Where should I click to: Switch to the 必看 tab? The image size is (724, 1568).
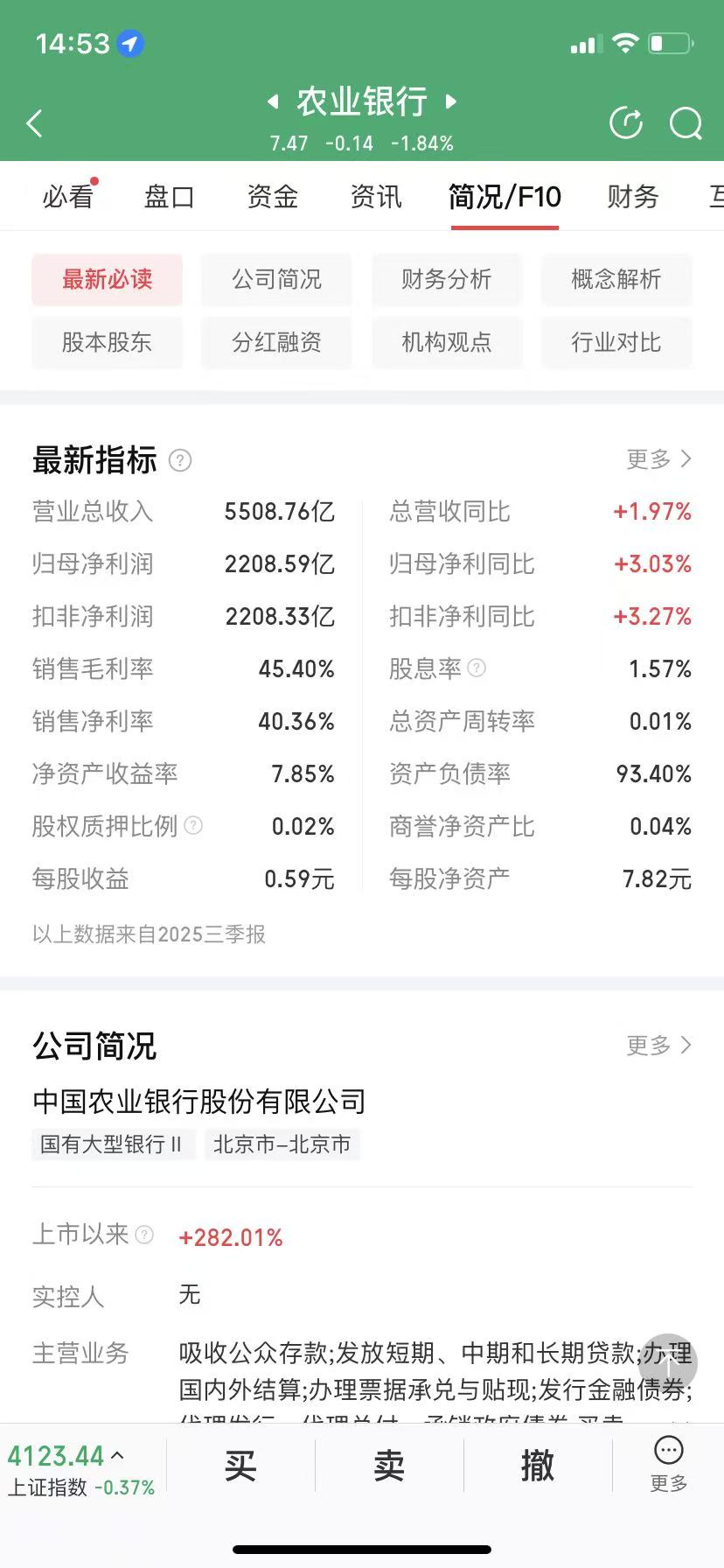(68, 197)
